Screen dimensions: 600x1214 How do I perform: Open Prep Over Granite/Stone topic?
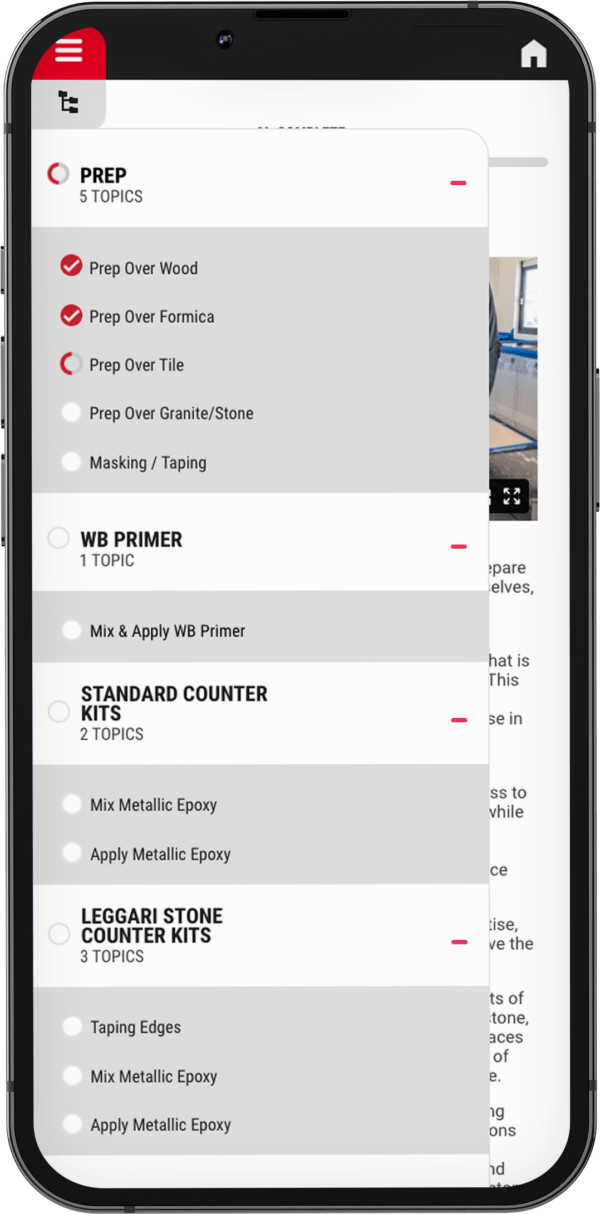(171, 413)
